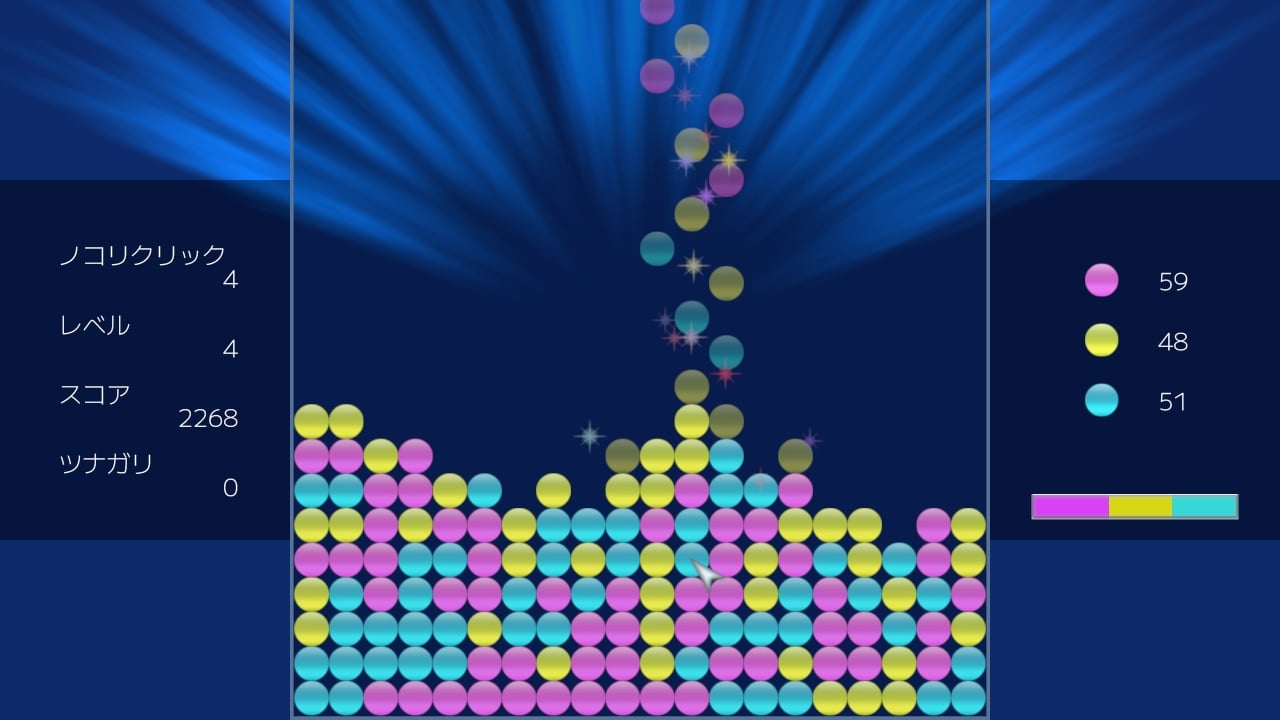This screenshot has width=1280, height=720.
Task: Pop the yellow ball topping the rightmost column
Action: click(x=968, y=525)
